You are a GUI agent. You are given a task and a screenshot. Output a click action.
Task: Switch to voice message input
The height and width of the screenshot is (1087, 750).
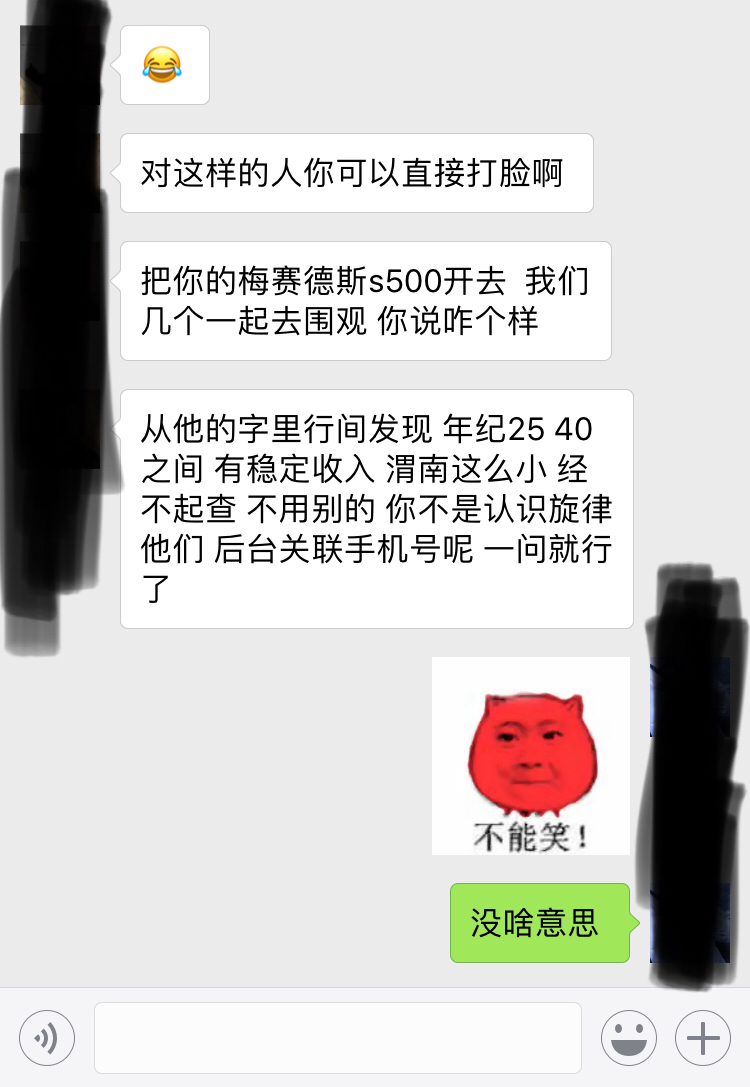coord(47,1038)
